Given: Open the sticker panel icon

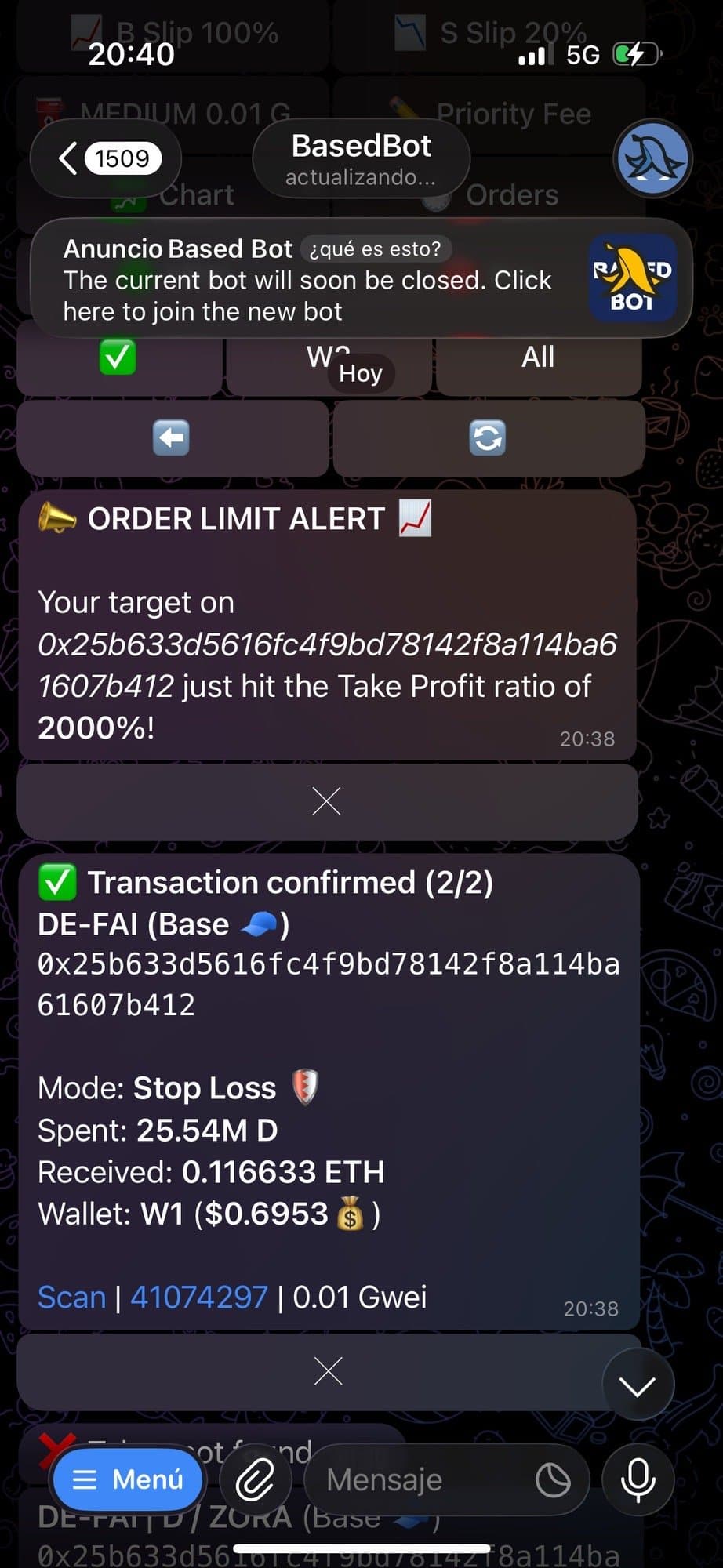Looking at the screenshot, I should 553,1480.
